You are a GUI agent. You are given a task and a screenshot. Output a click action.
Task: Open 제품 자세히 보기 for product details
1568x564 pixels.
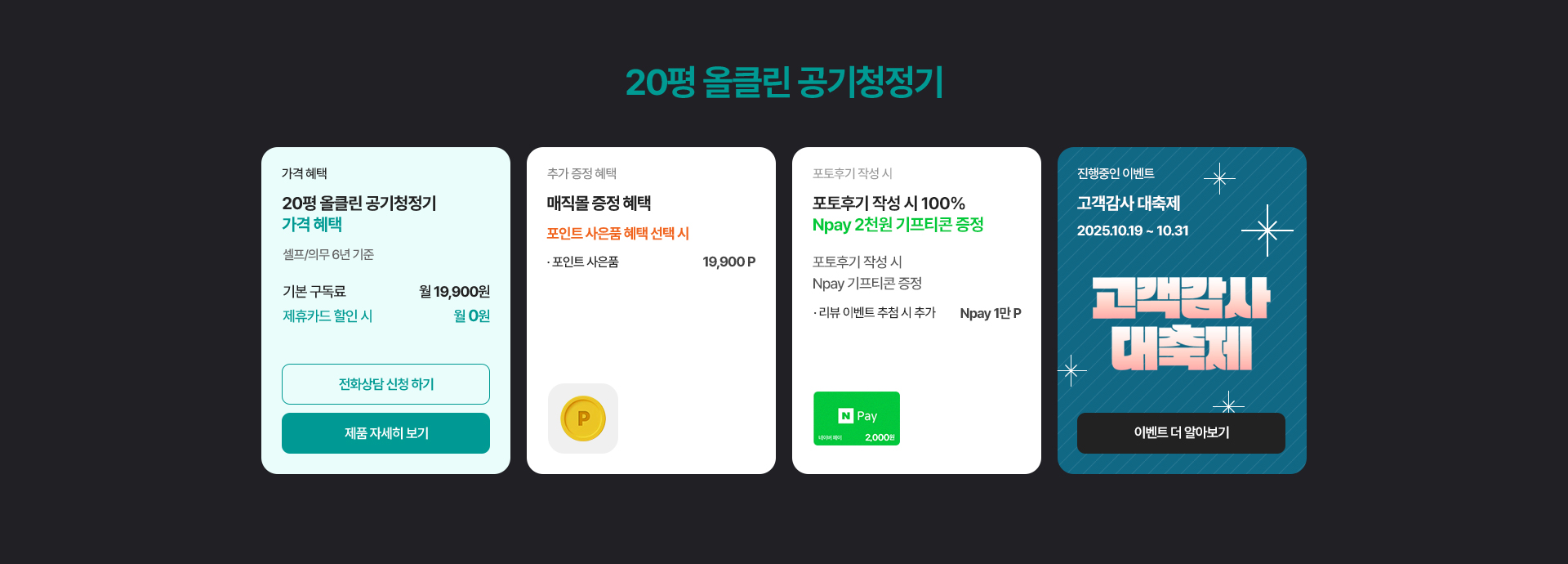click(x=385, y=433)
